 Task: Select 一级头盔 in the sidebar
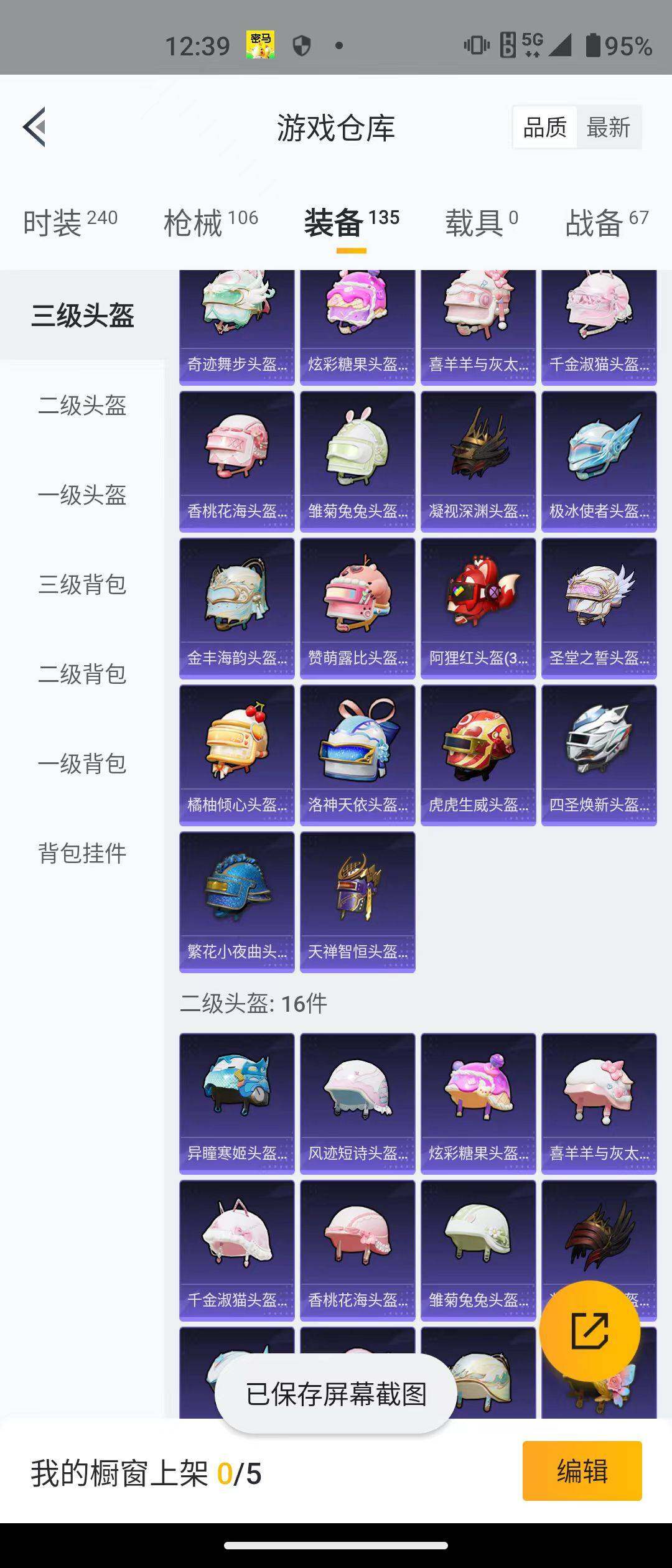(82, 495)
